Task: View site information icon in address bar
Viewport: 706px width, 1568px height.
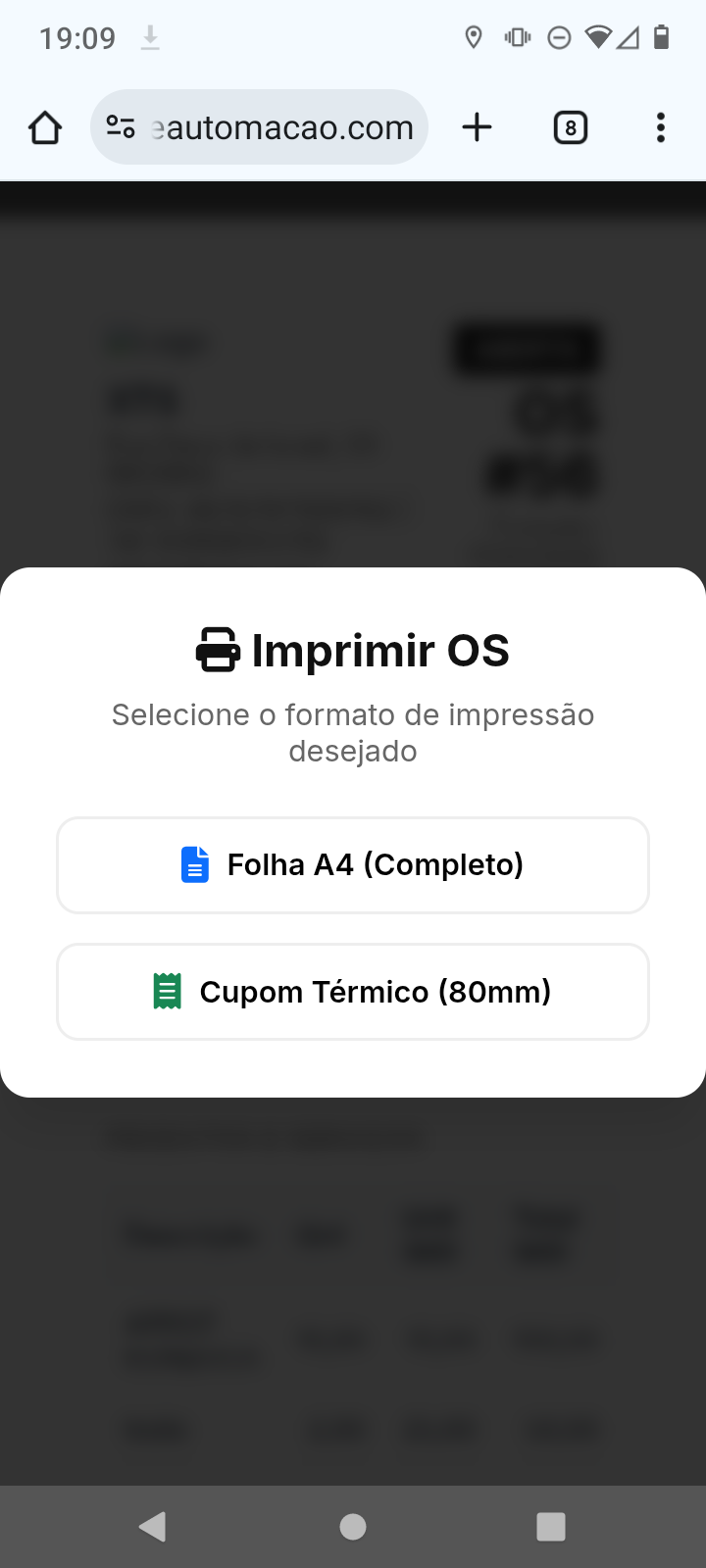Action: (121, 127)
